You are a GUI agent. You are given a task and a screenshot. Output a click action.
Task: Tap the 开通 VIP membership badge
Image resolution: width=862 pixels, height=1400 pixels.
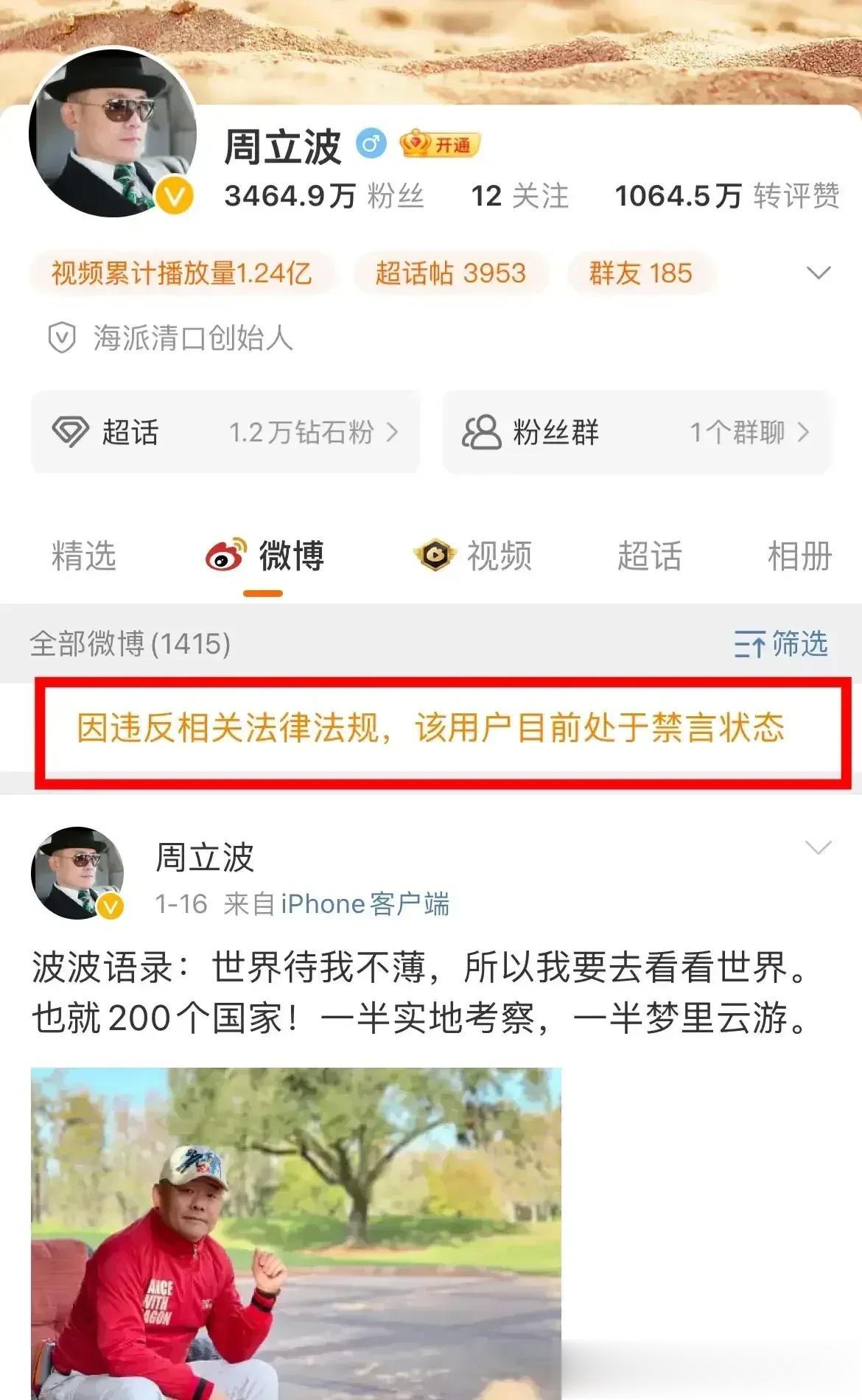pos(440,144)
